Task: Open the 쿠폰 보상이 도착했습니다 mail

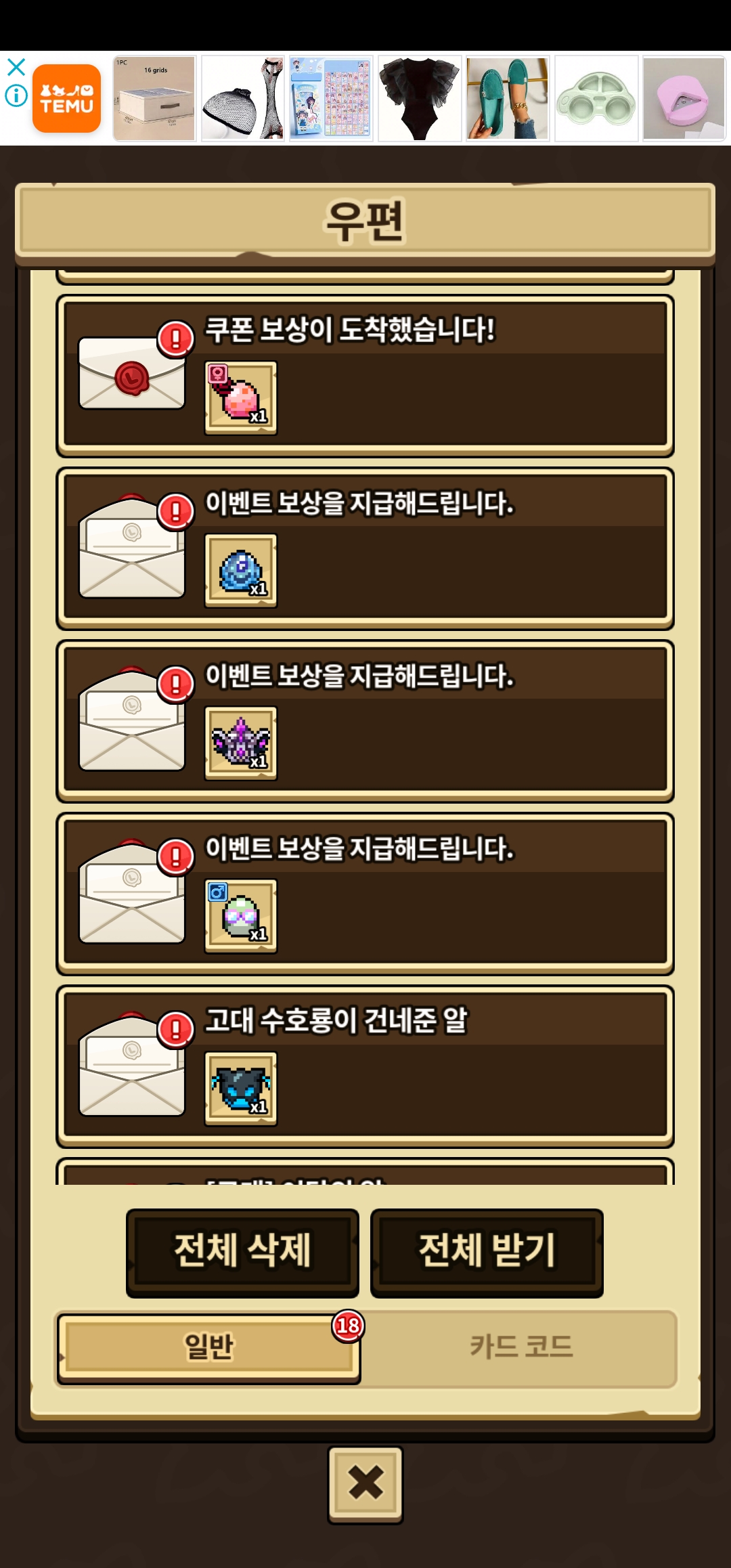Action: pyautogui.click(x=365, y=376)
